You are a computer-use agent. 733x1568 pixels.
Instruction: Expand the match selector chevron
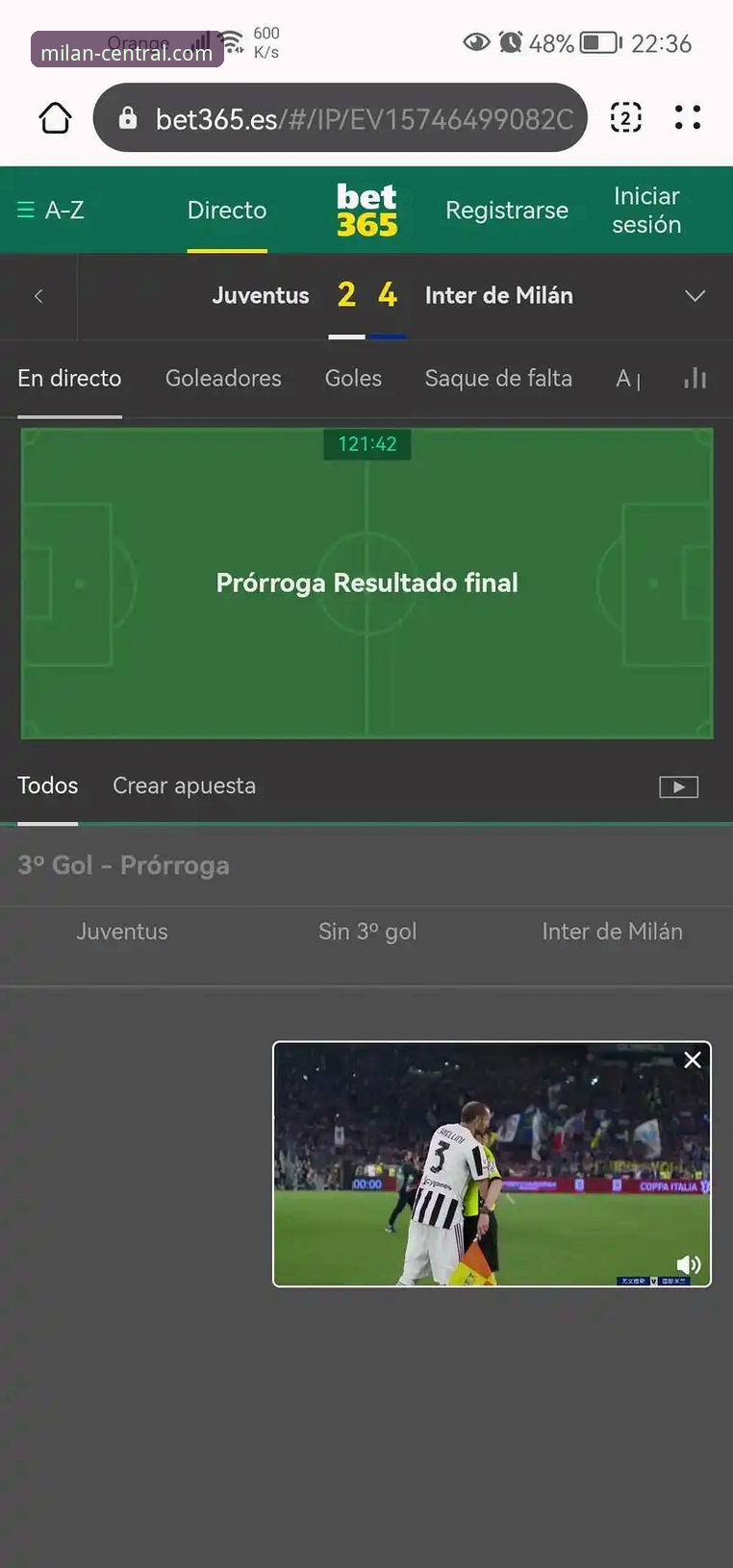pos(695,296)
